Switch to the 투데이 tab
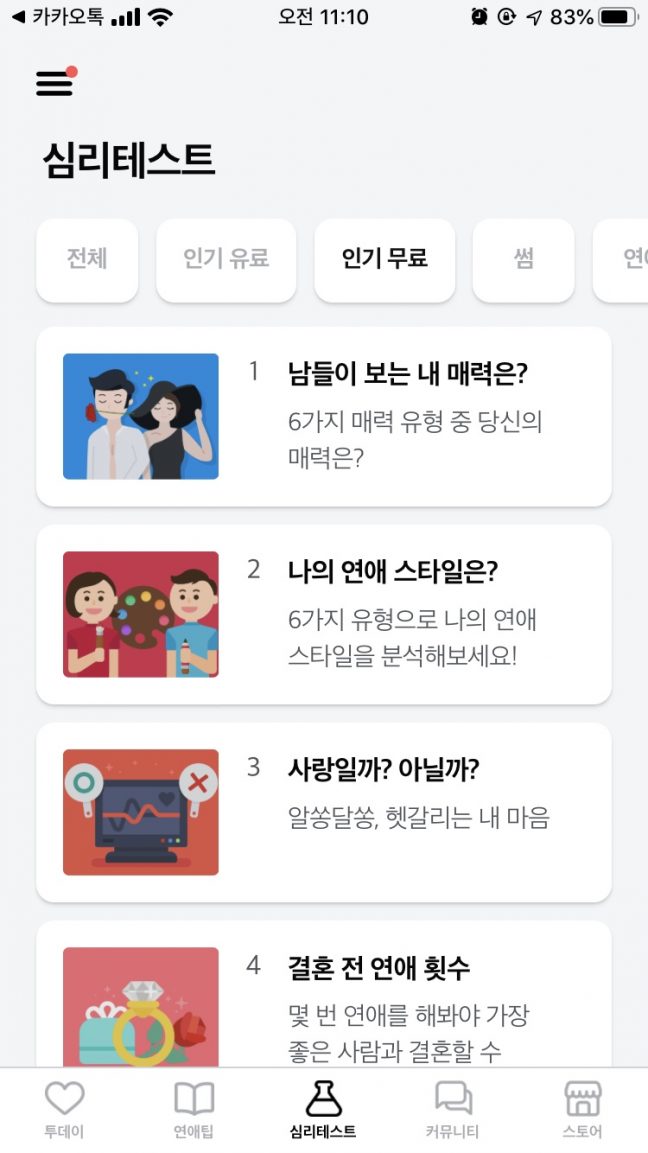Screen dimensions: 648x1153 pos(64,1110)
